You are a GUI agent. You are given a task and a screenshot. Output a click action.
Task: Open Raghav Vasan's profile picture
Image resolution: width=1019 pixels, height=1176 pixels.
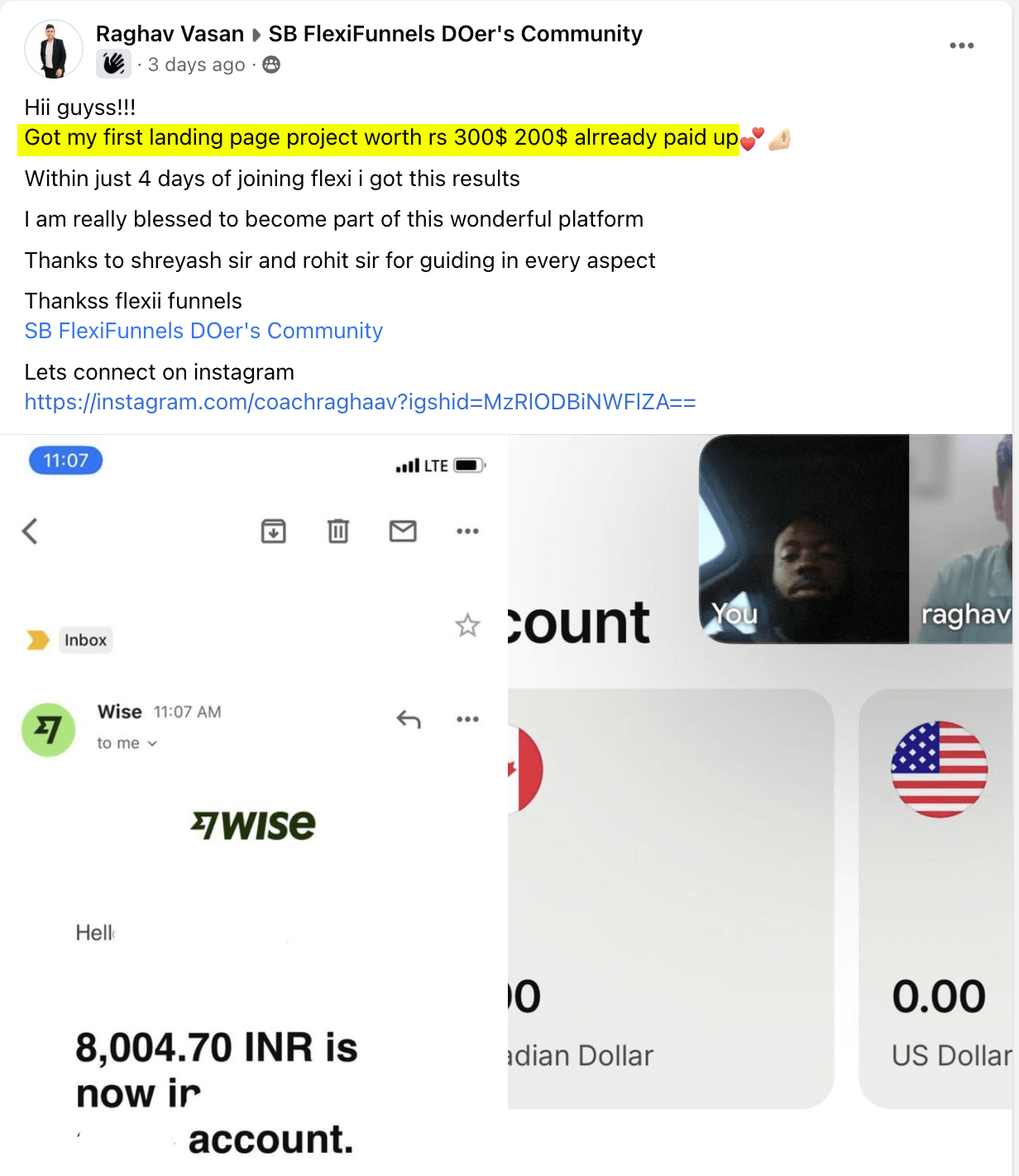click(x=54, y=50)
